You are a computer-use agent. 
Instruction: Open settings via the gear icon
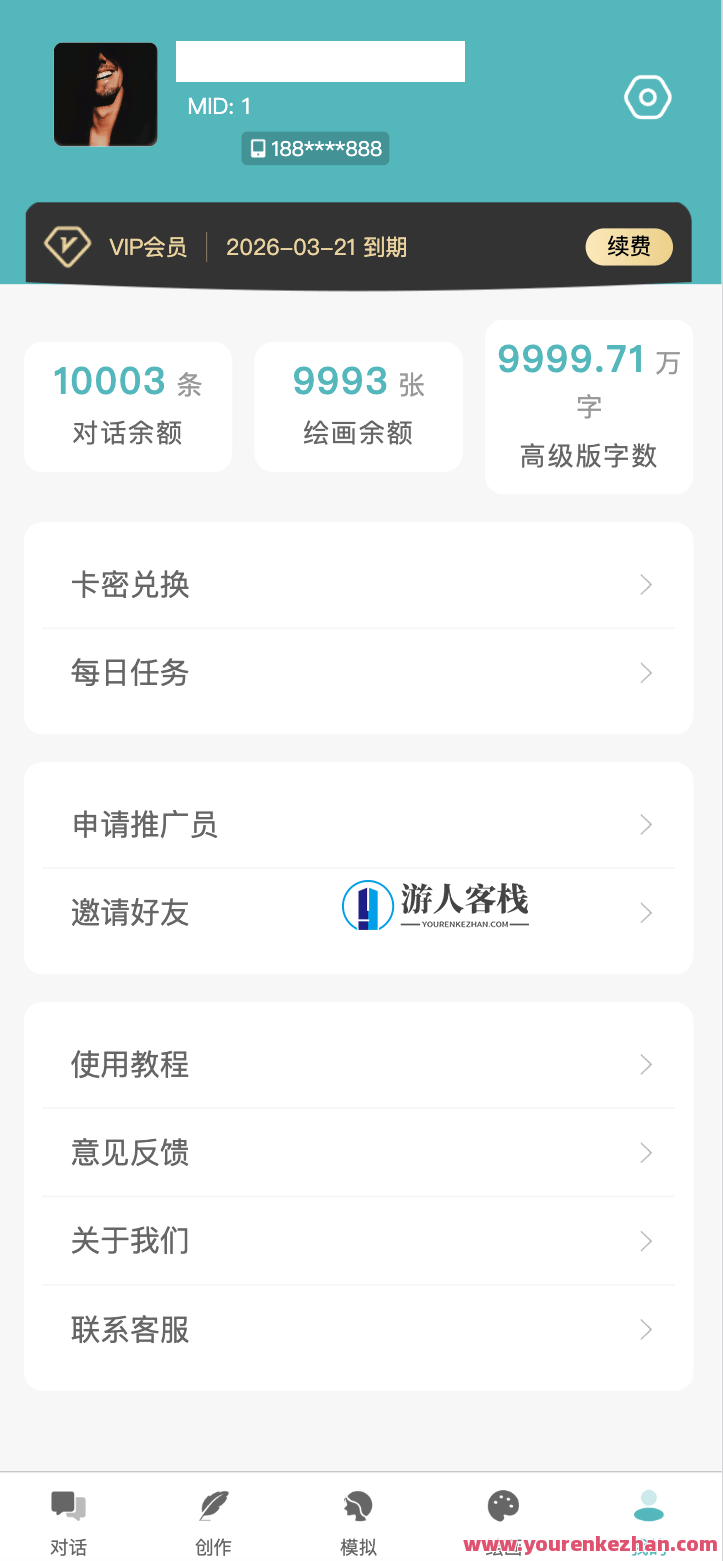tap(647, 97)
